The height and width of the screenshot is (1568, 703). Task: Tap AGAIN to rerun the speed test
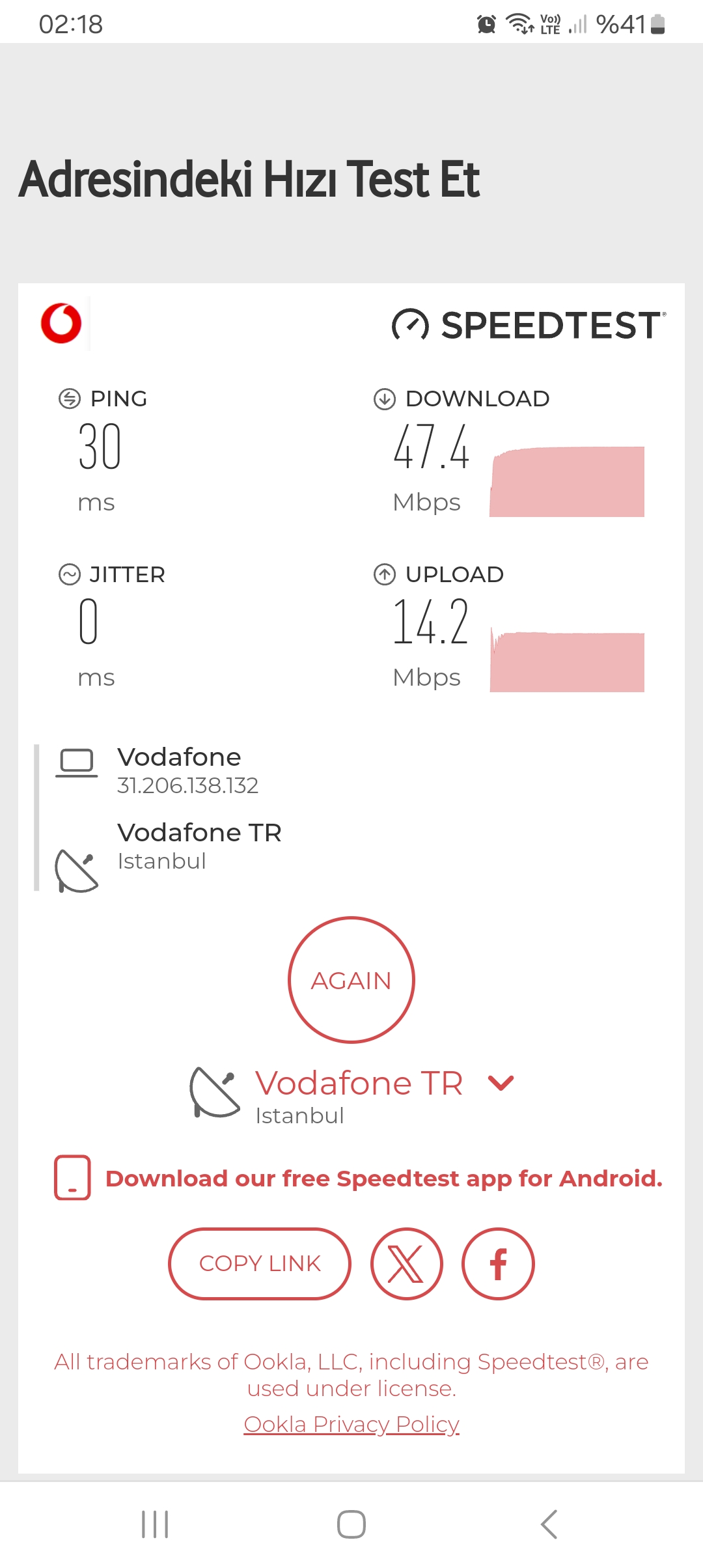(x=351, y=980)
